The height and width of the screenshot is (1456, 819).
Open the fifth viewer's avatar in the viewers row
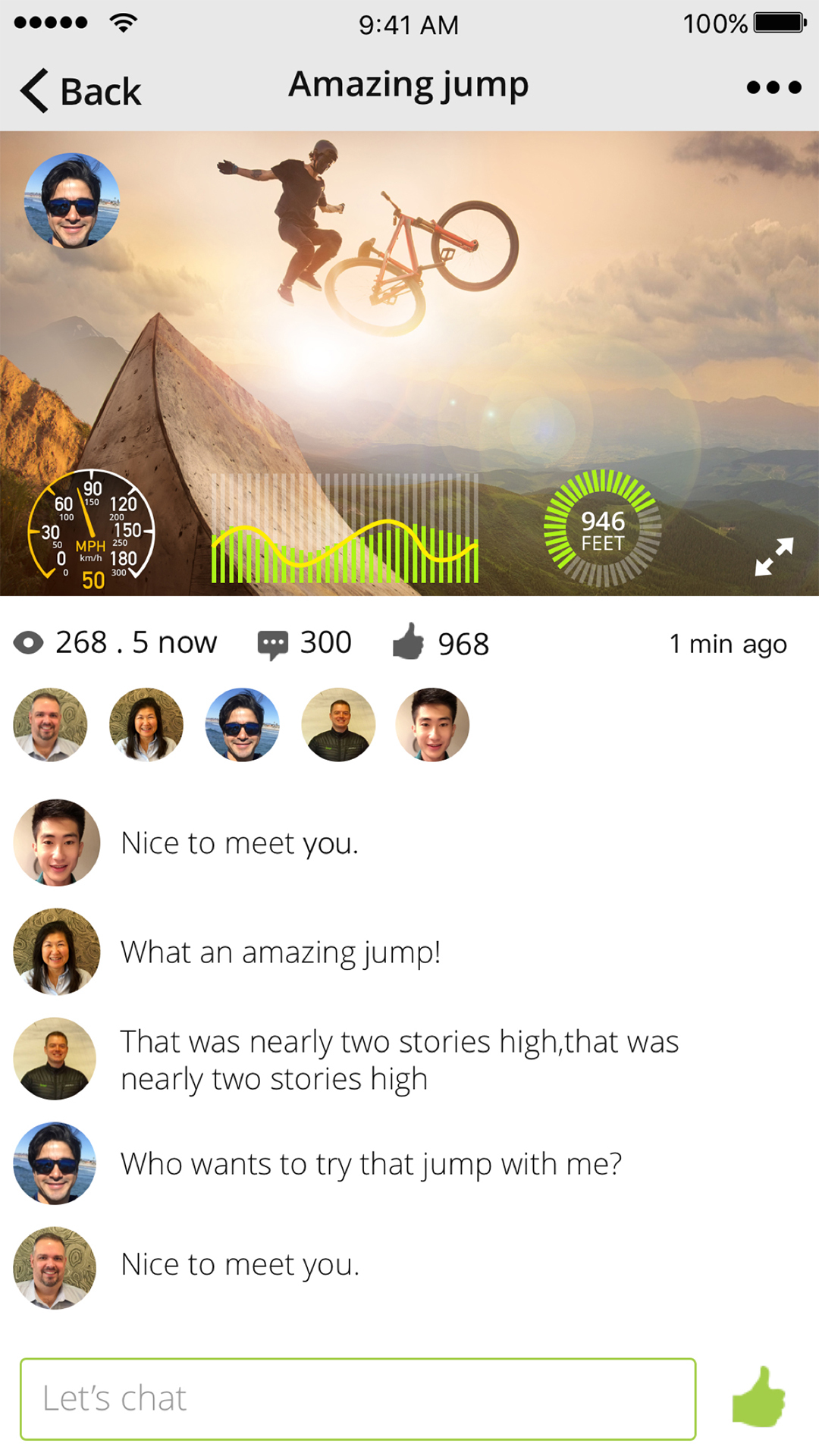pos(432,725)
